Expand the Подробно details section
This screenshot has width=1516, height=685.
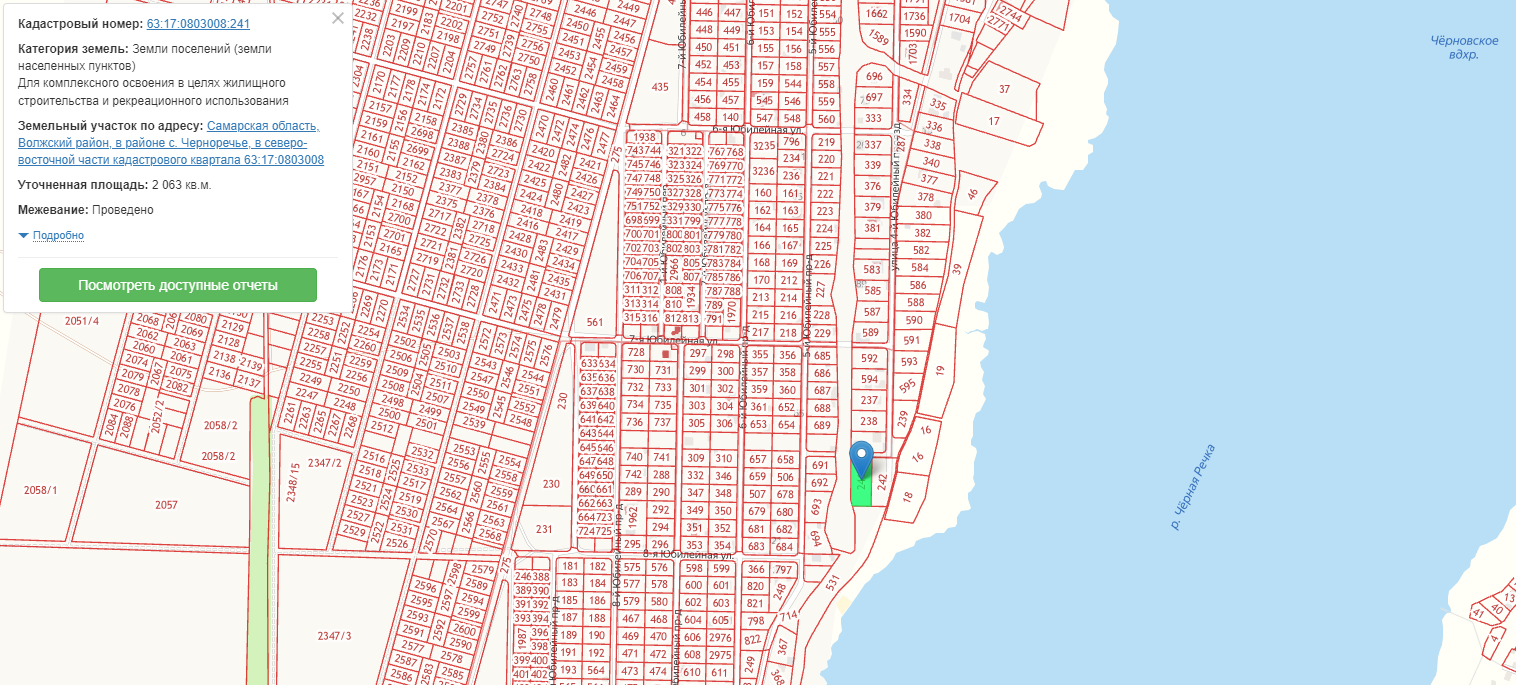pos(58,236)
